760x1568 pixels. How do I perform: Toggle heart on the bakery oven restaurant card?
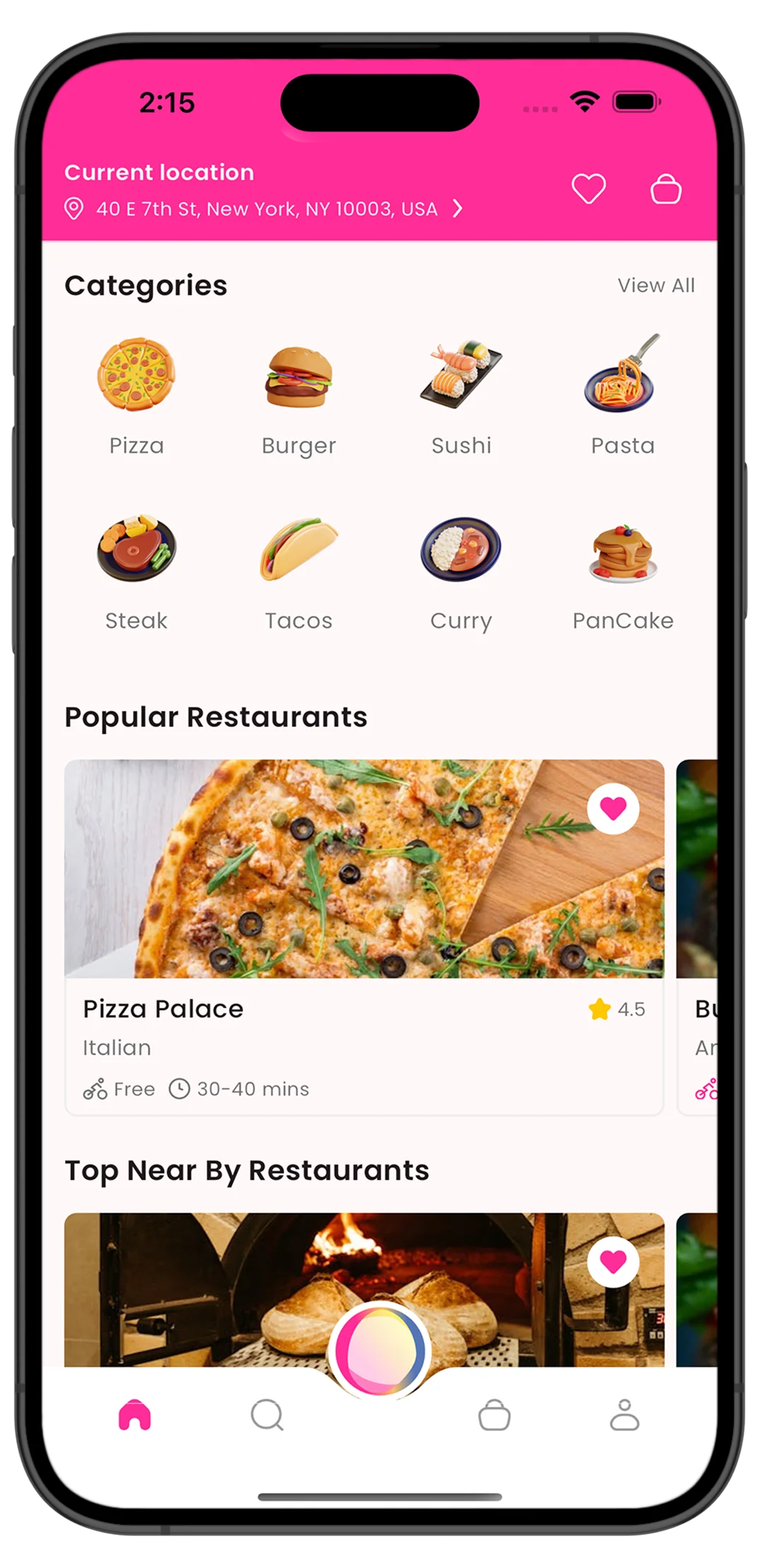613,1262
